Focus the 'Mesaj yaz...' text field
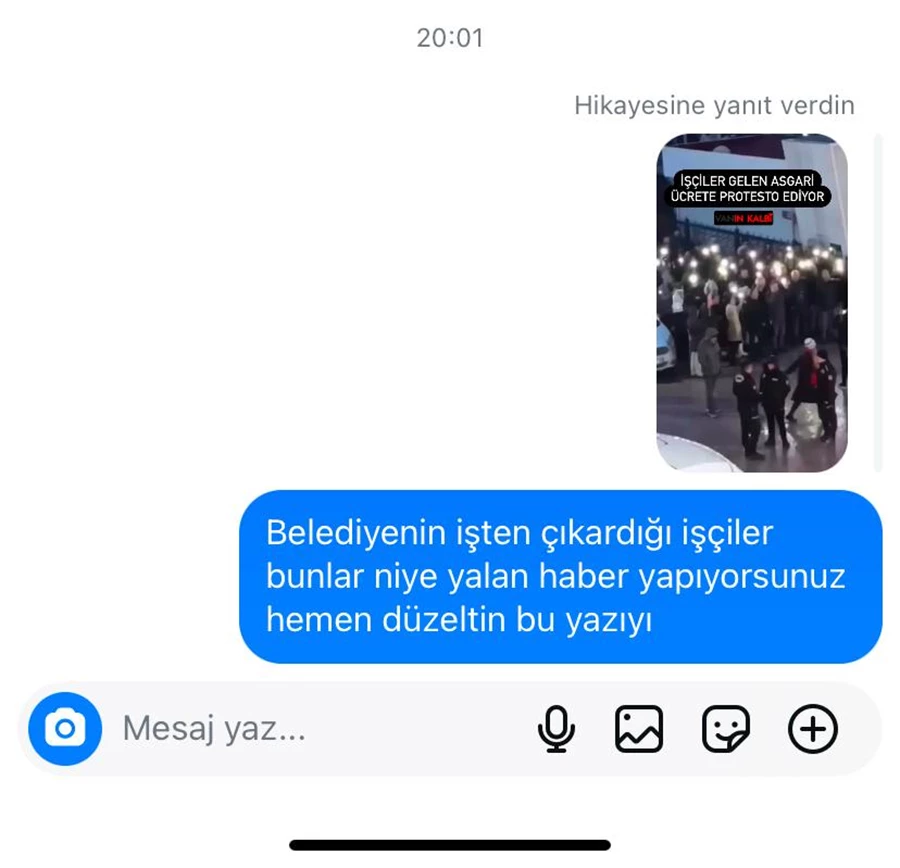900x868 pixels. [300, 728]
